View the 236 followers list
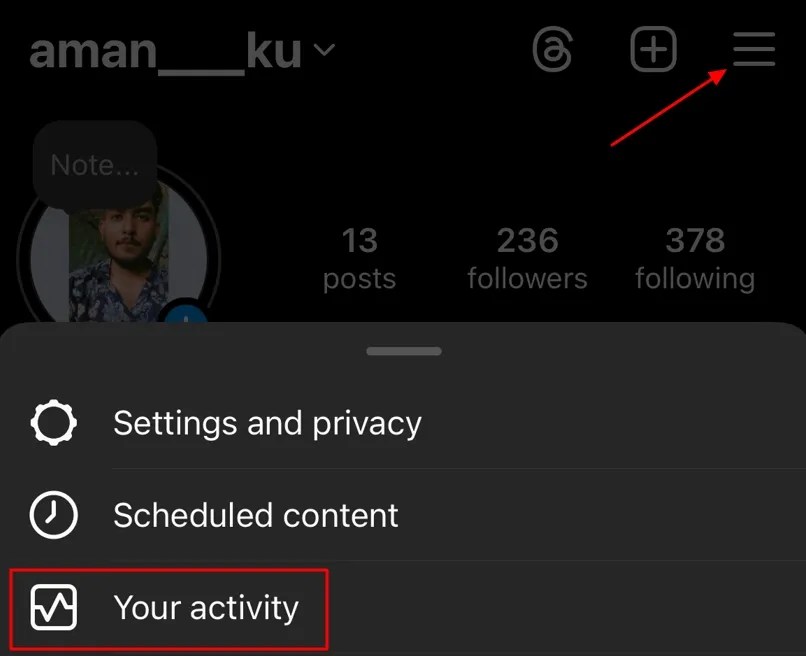 (x=527, y=257)
